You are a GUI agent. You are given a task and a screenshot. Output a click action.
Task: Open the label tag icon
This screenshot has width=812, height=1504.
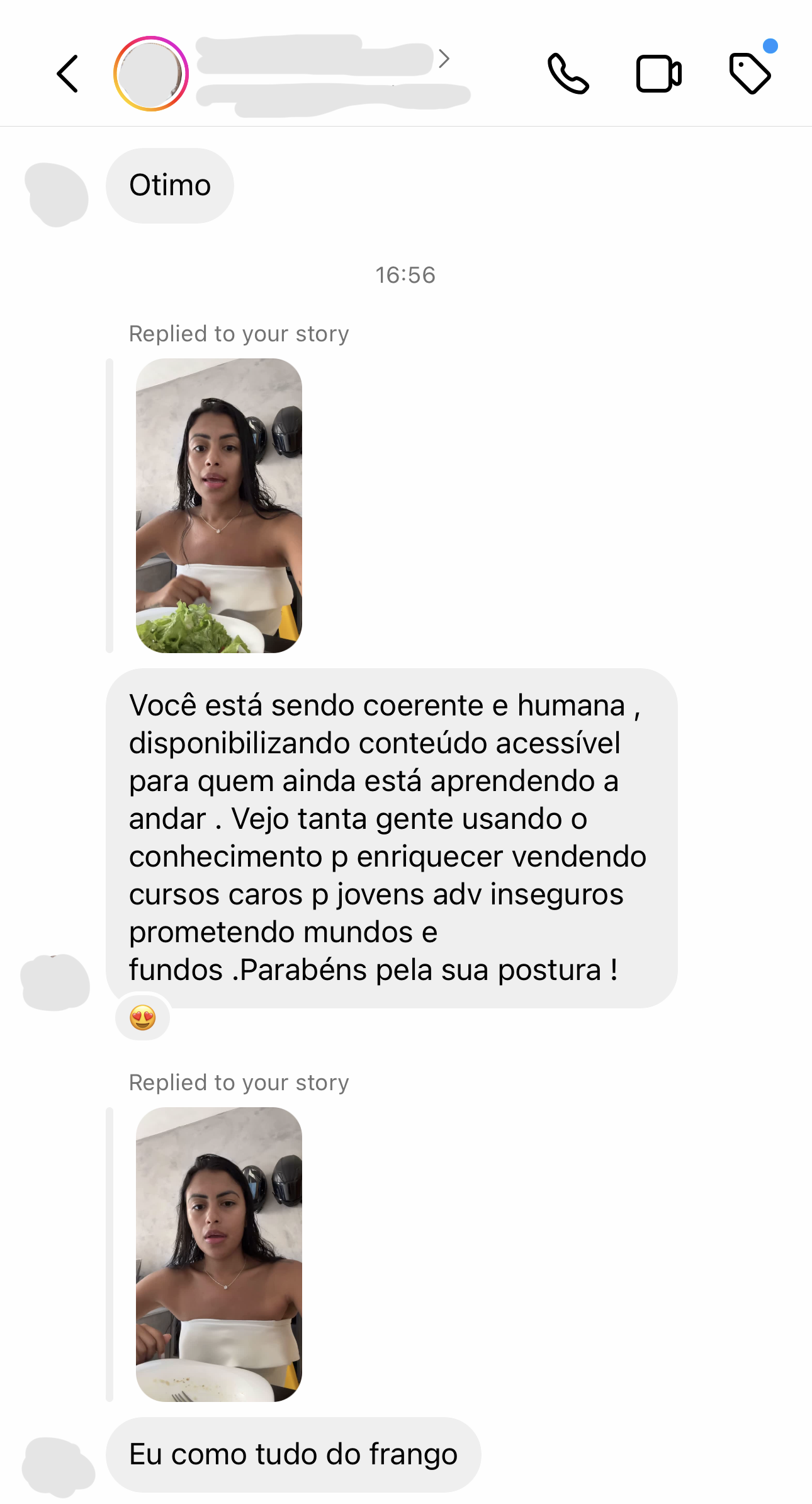tap(750, 74)
